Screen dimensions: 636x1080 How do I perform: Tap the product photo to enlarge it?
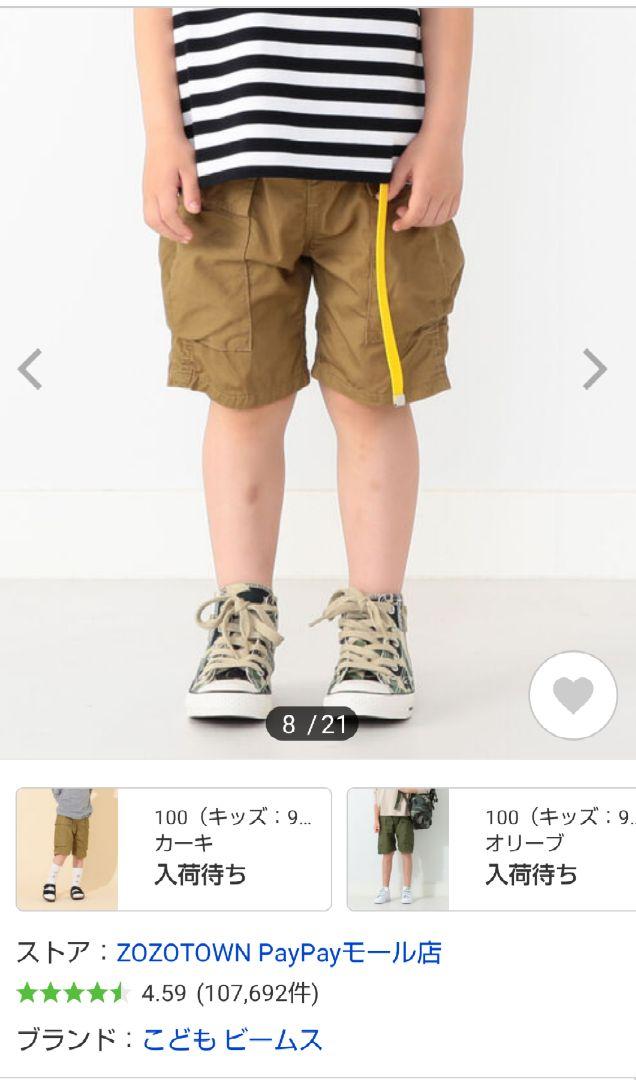coord(318,382)
